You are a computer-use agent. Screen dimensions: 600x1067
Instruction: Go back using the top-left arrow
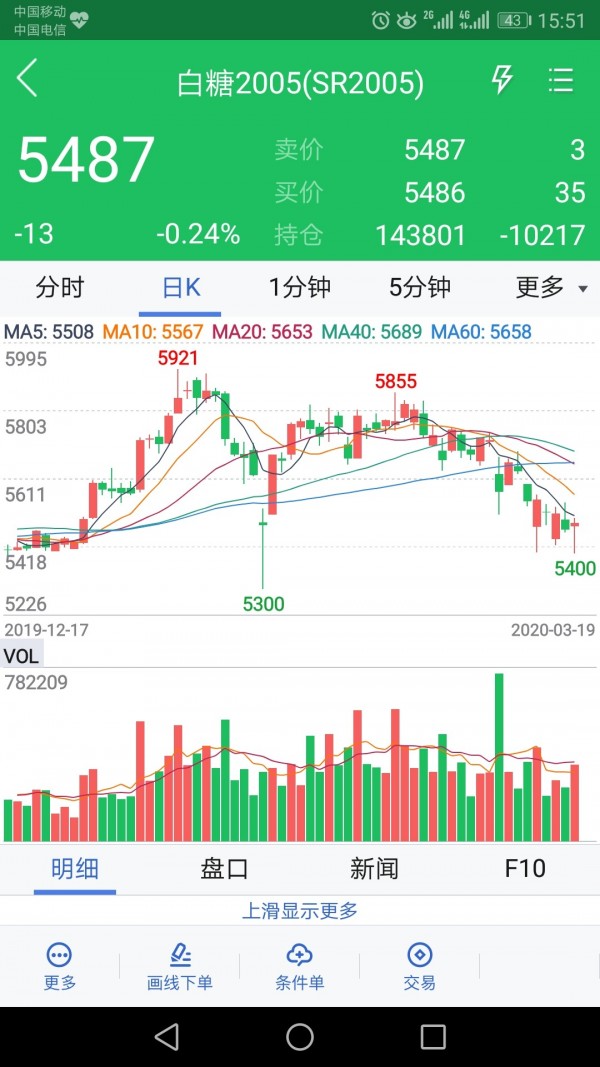tap(28, 79)
